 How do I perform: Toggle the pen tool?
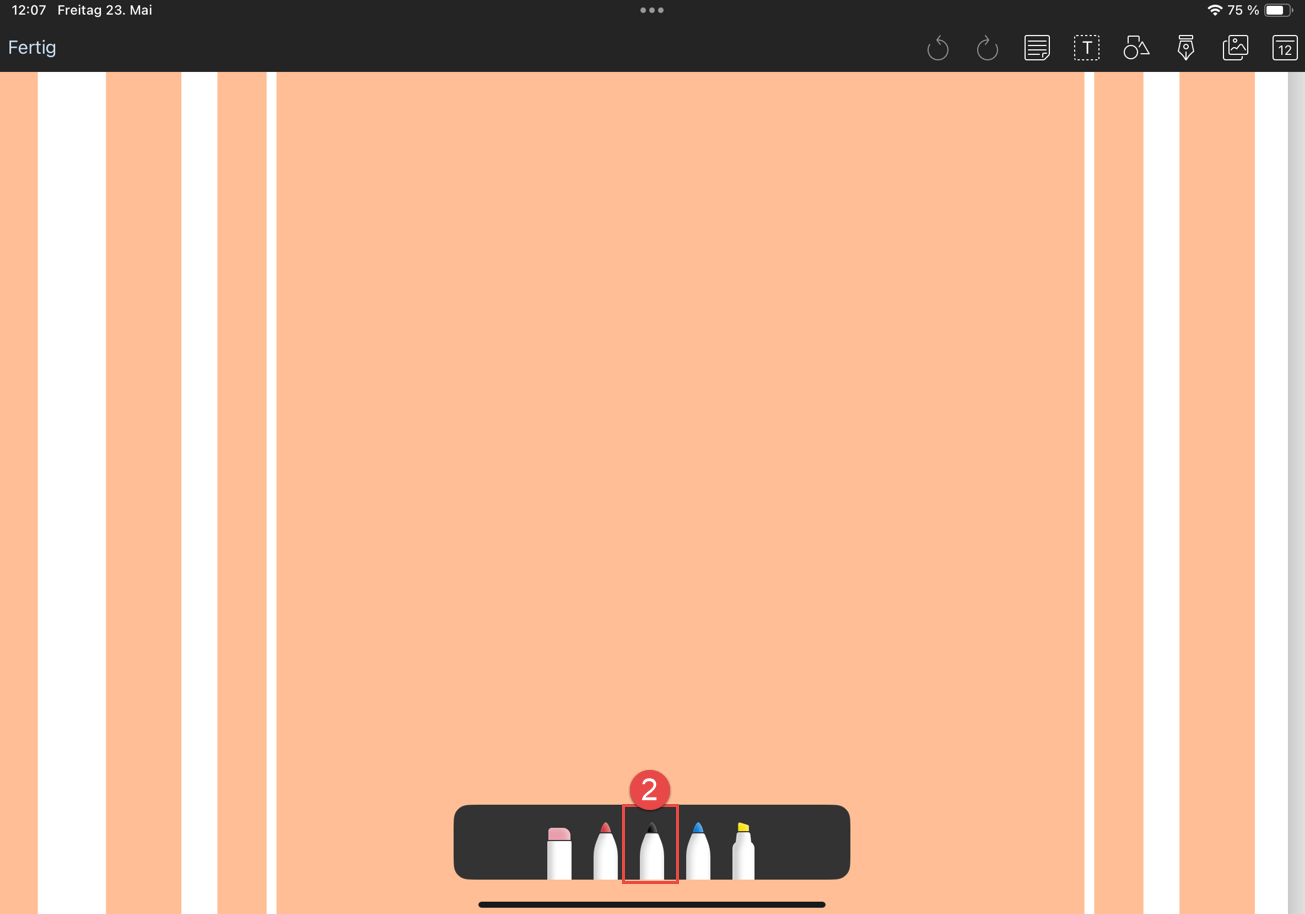(x=1186, y=48)
